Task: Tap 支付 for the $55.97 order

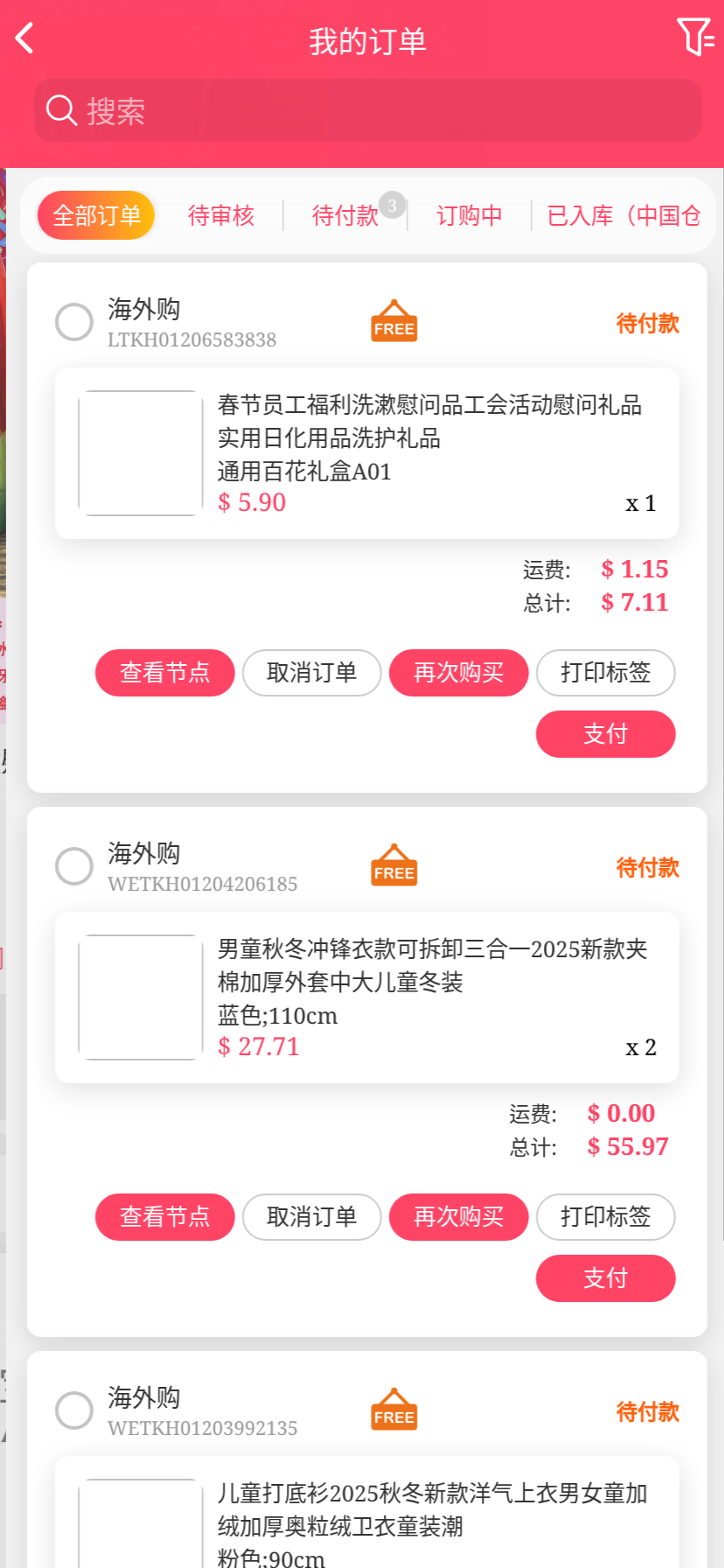Action: 606,1278
